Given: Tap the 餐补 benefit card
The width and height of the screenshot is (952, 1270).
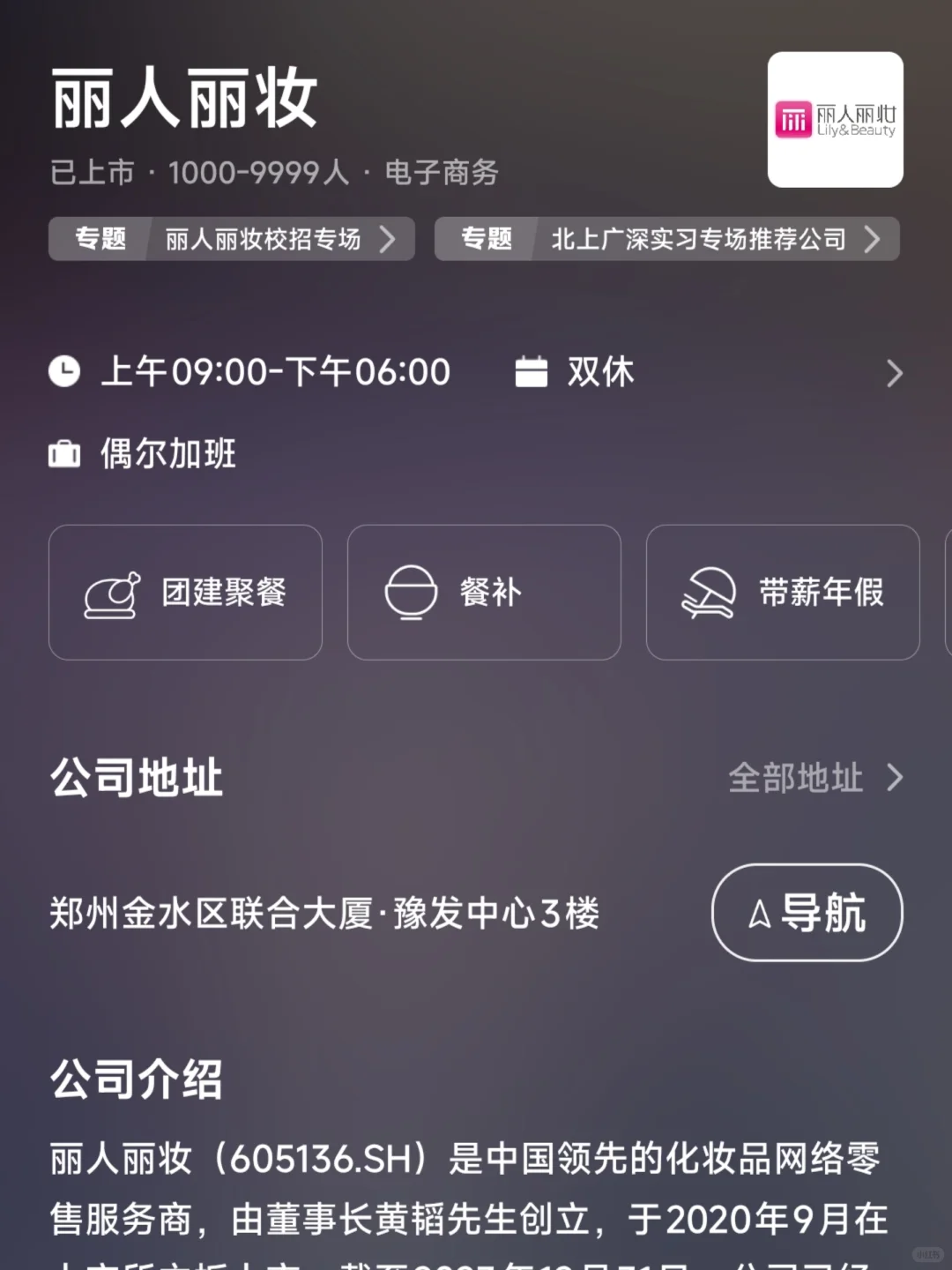Looking at the screenshot, I should tap(484, 592).
